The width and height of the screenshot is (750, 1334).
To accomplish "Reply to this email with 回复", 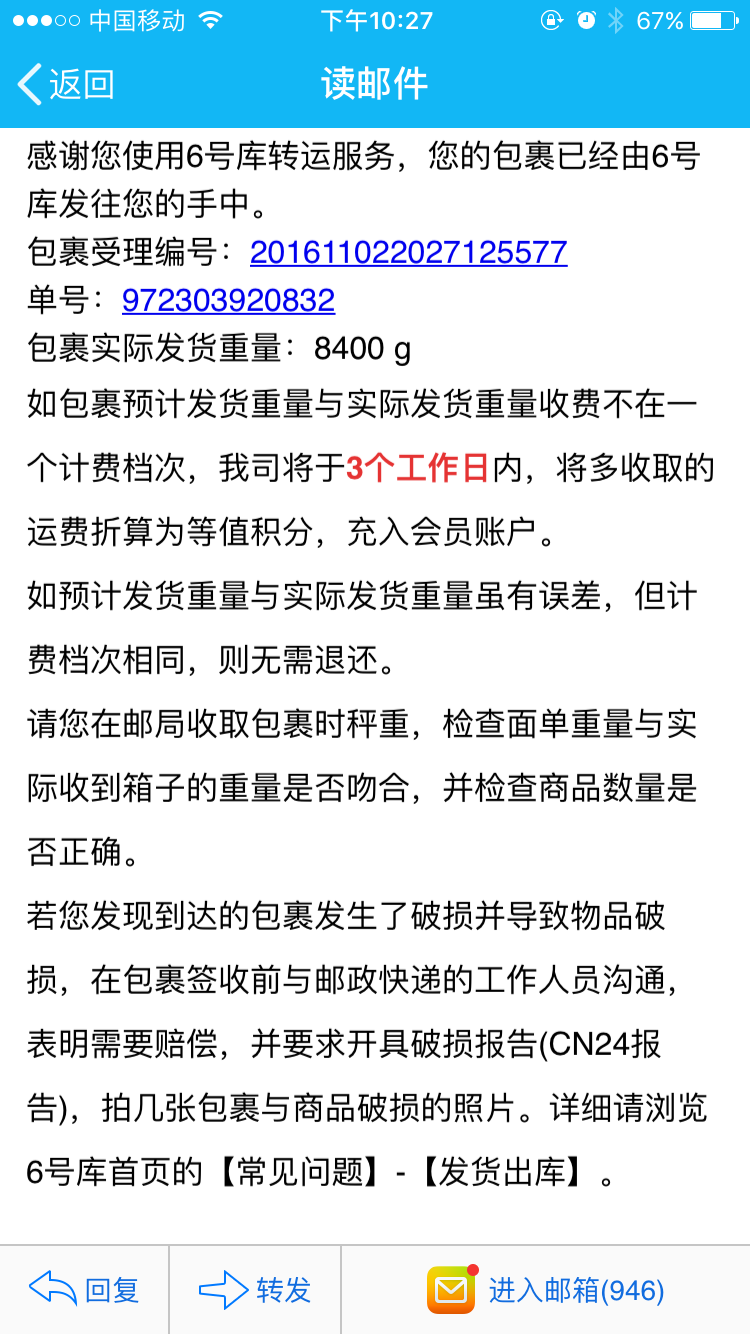I will coord(85,1290).
